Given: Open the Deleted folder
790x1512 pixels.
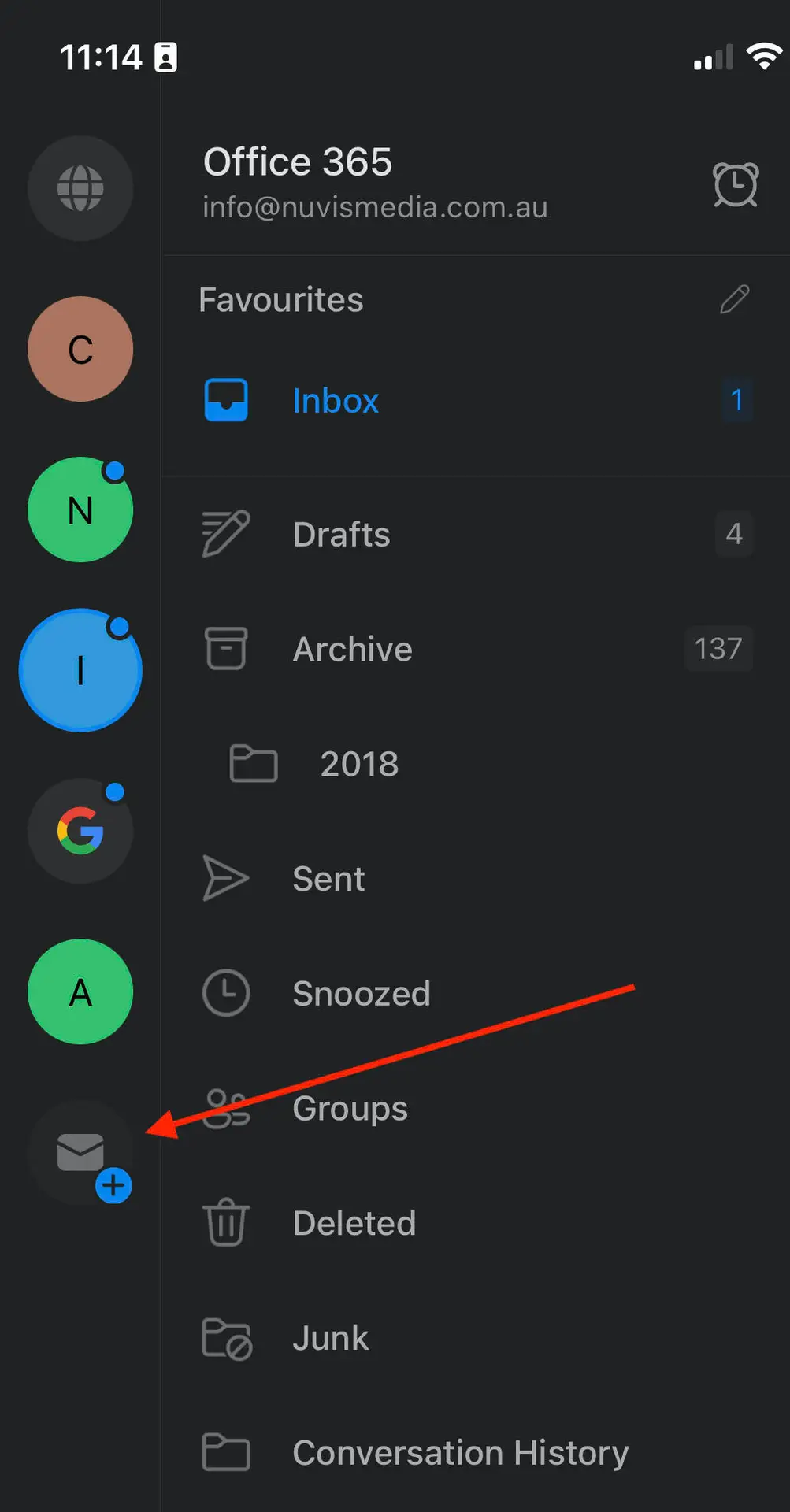Looking at the screenshot, I should point(354,1224).
